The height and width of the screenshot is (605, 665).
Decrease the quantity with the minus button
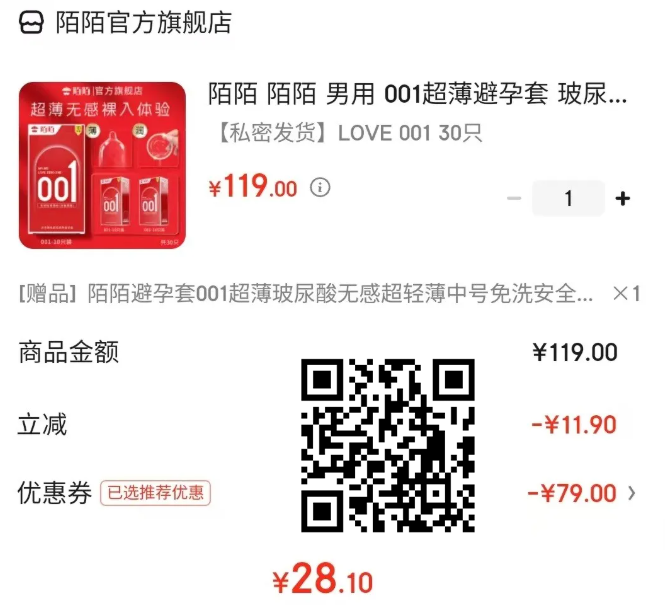coord(514,198)
